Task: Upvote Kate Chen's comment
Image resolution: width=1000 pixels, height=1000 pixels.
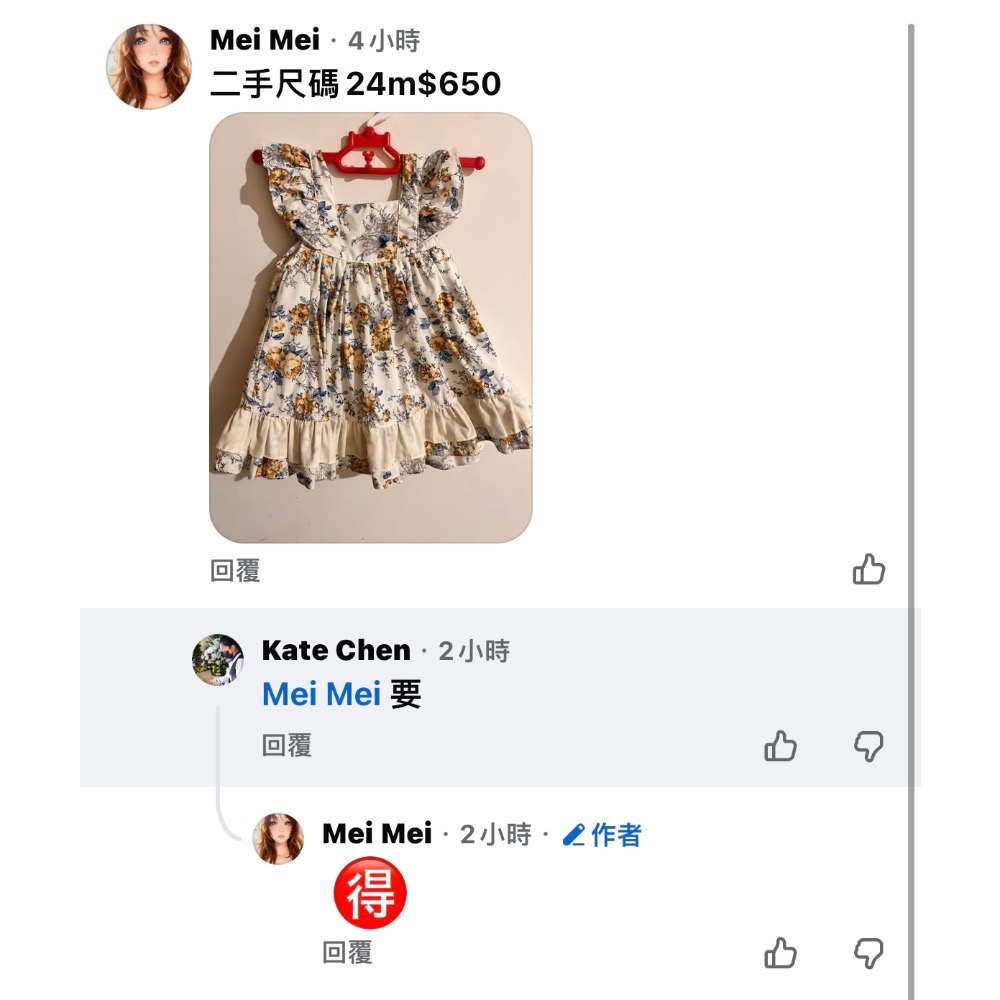Action: [780, 746]
